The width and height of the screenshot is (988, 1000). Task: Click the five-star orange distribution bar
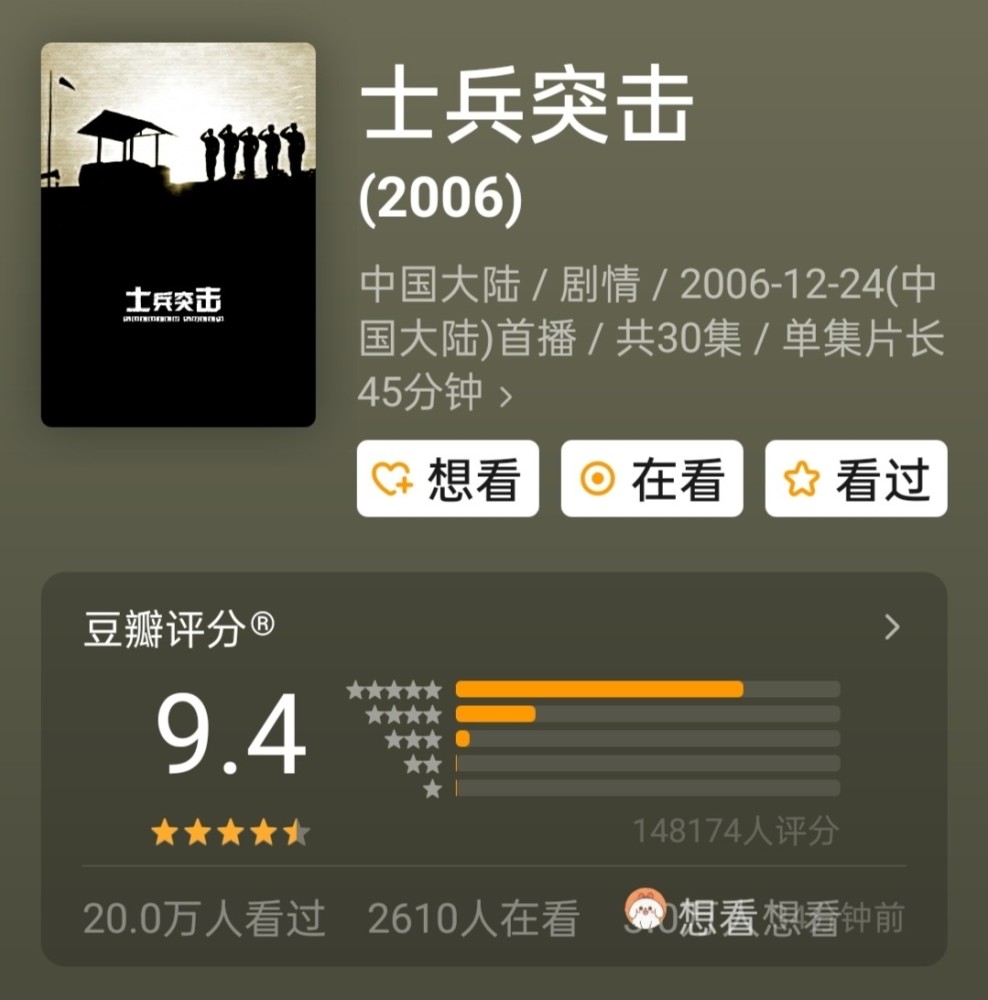[x=598, y=688]
